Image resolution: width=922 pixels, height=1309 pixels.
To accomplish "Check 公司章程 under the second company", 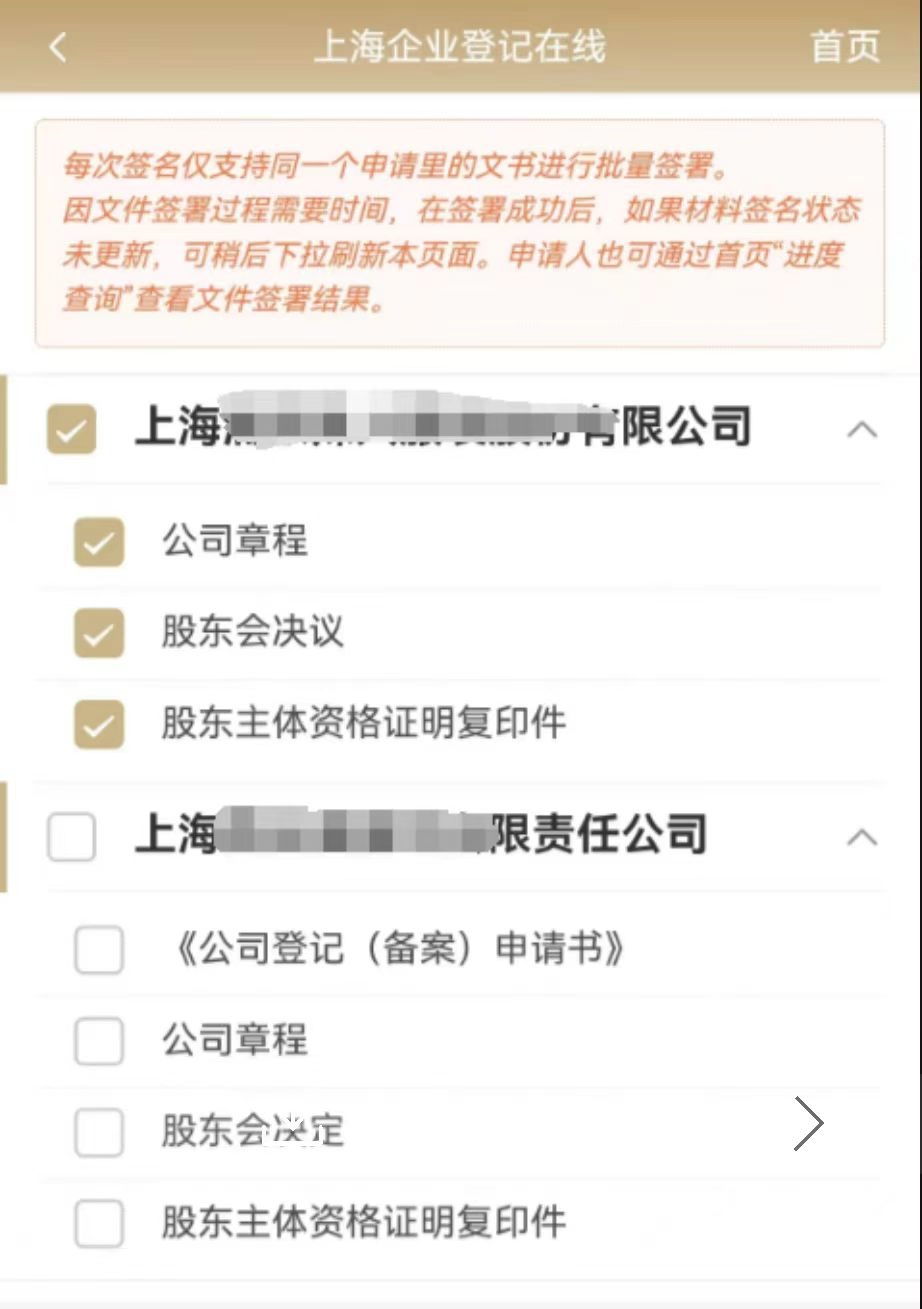I will click(x=99, y=1041).
